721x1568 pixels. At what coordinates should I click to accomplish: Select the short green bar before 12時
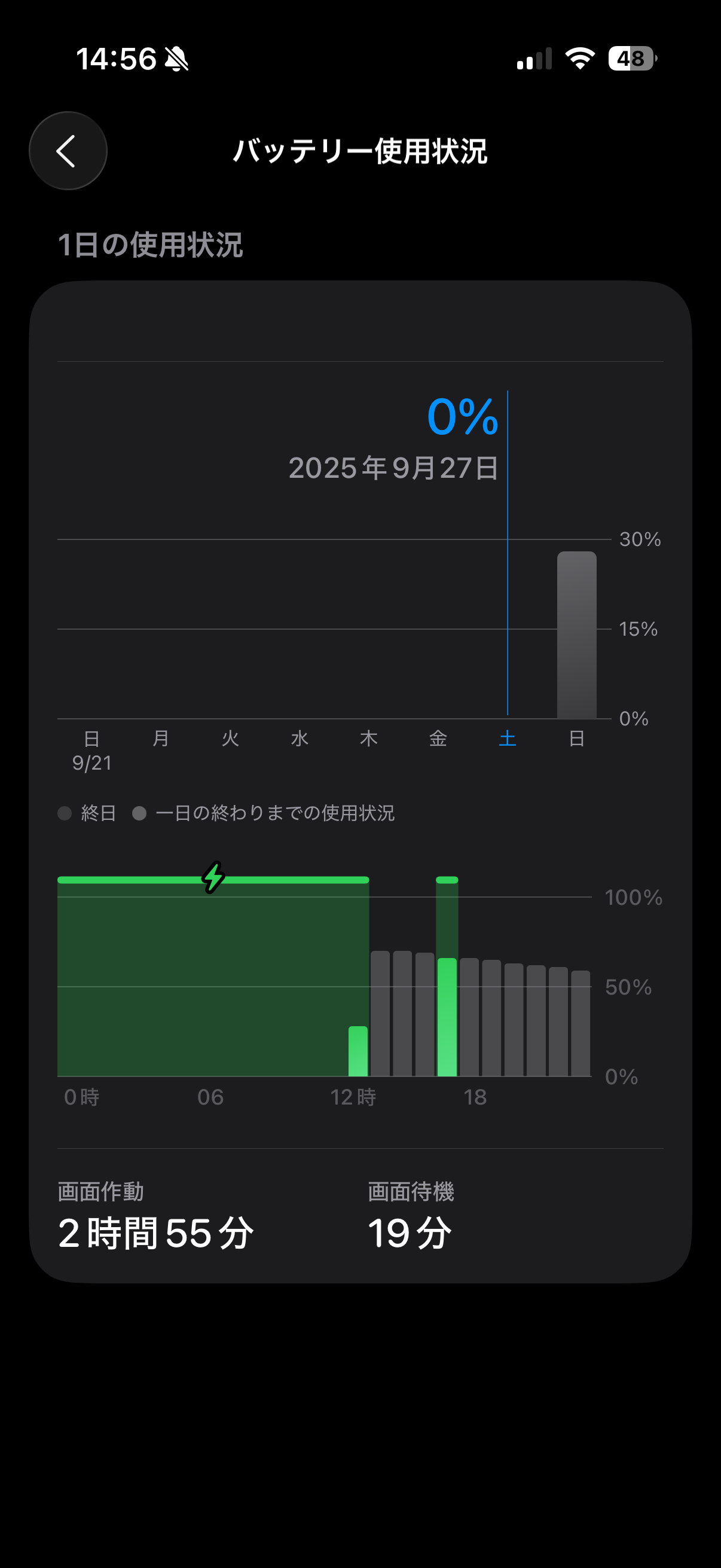358,1051
